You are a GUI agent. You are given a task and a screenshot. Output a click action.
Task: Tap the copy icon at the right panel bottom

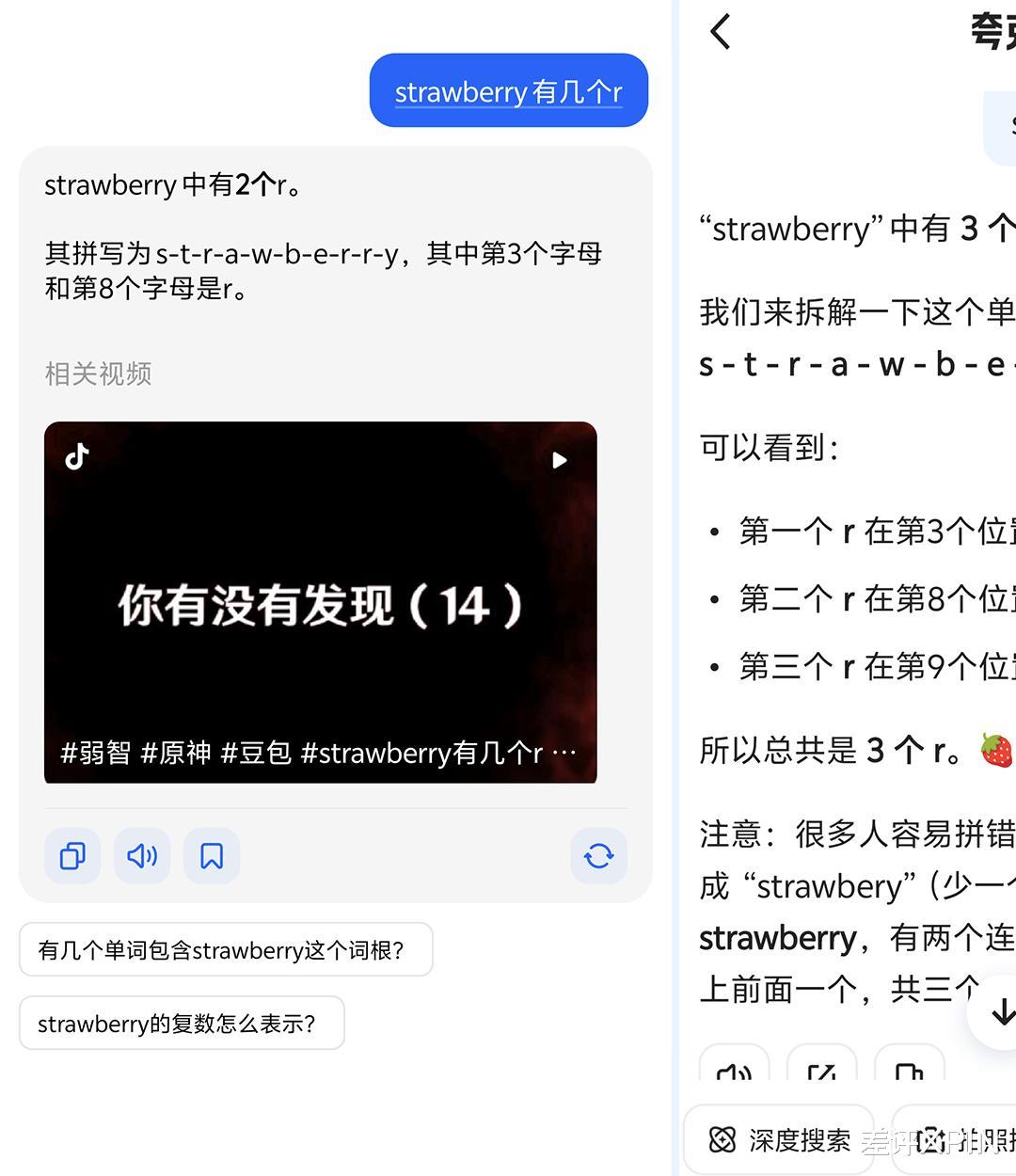(909, 1073)
